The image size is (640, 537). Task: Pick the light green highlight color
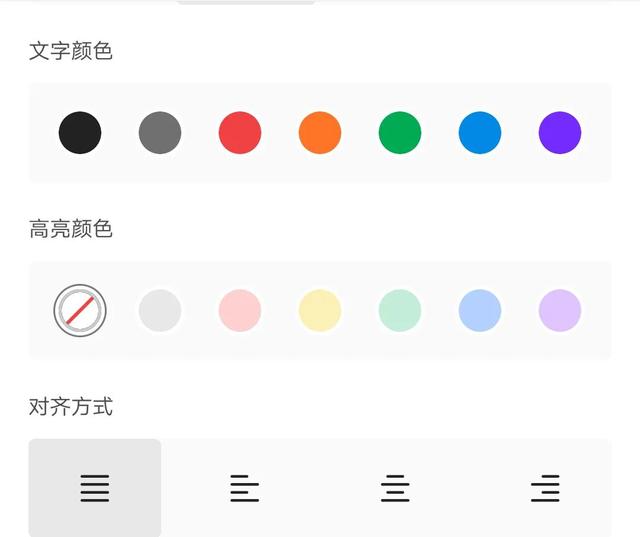tap(400, 311)
